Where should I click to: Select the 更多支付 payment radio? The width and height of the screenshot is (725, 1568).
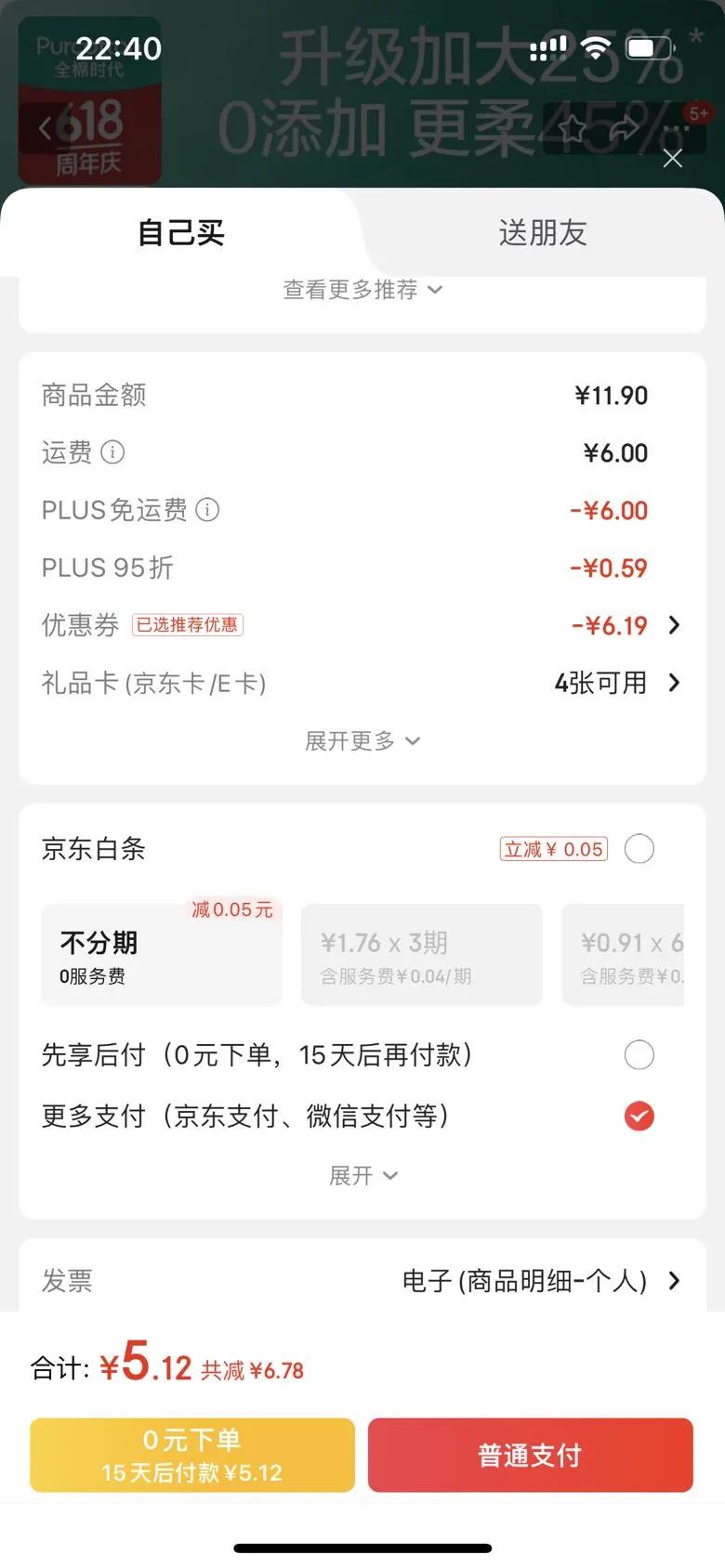(639, 1116)
